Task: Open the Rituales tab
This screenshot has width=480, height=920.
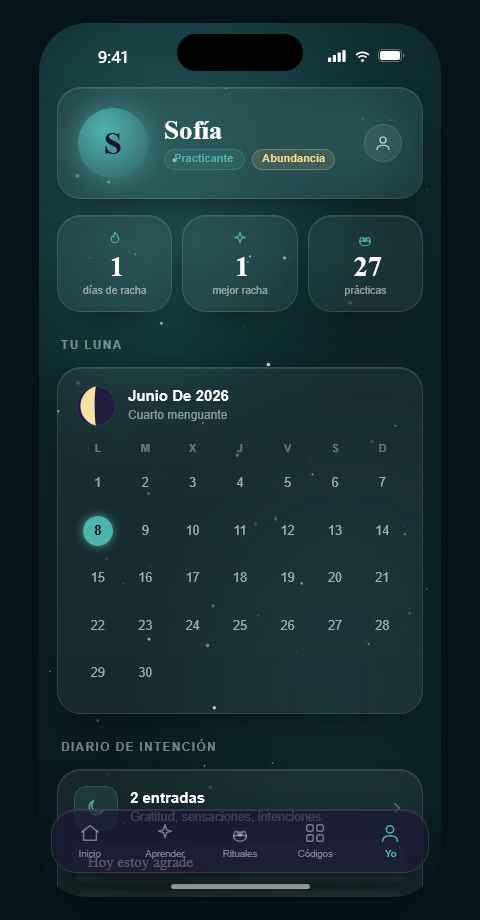Action: [x=240, y=841]
